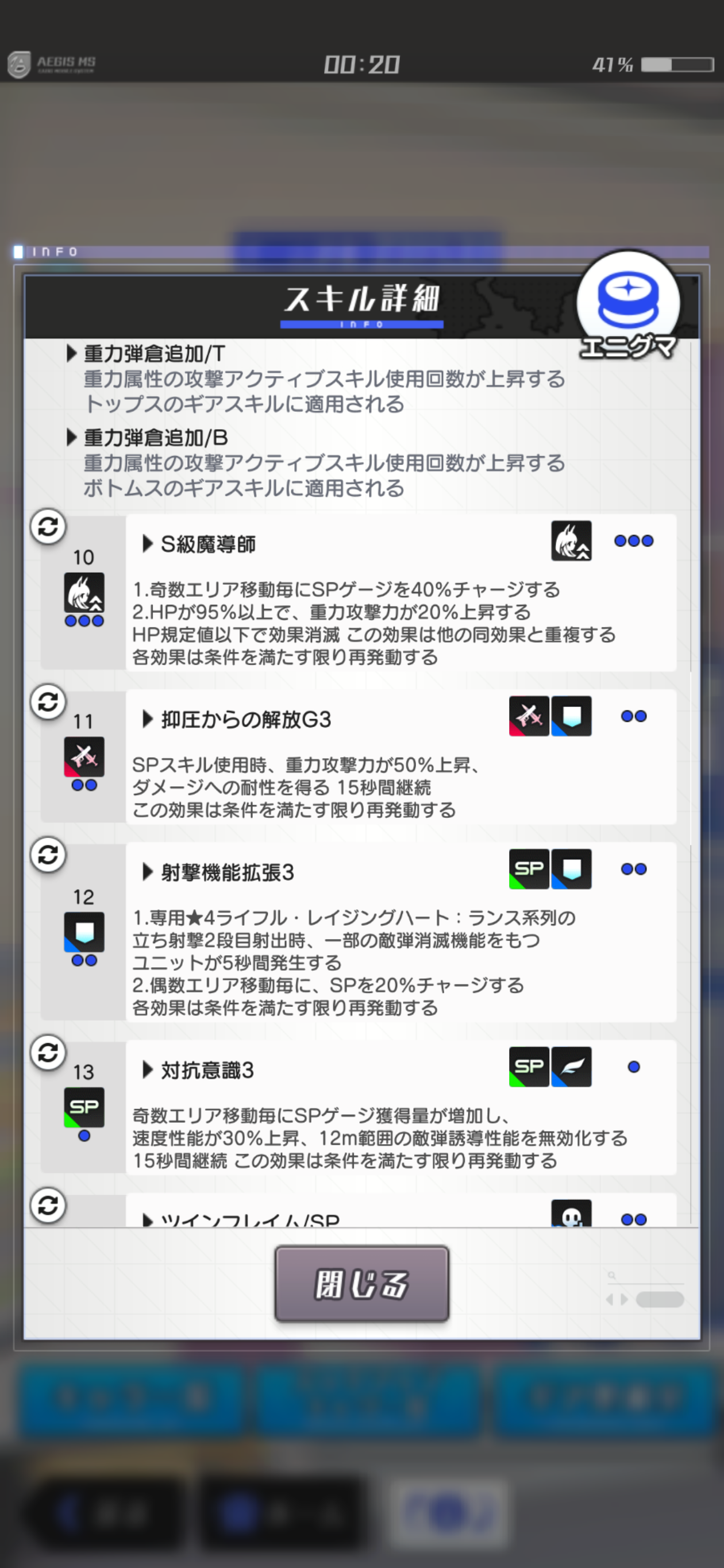Tap the swap icon for skill slot 12
Image resolution: width=724 pixels, height=1568 pixels.
click(x=48, y=855)
